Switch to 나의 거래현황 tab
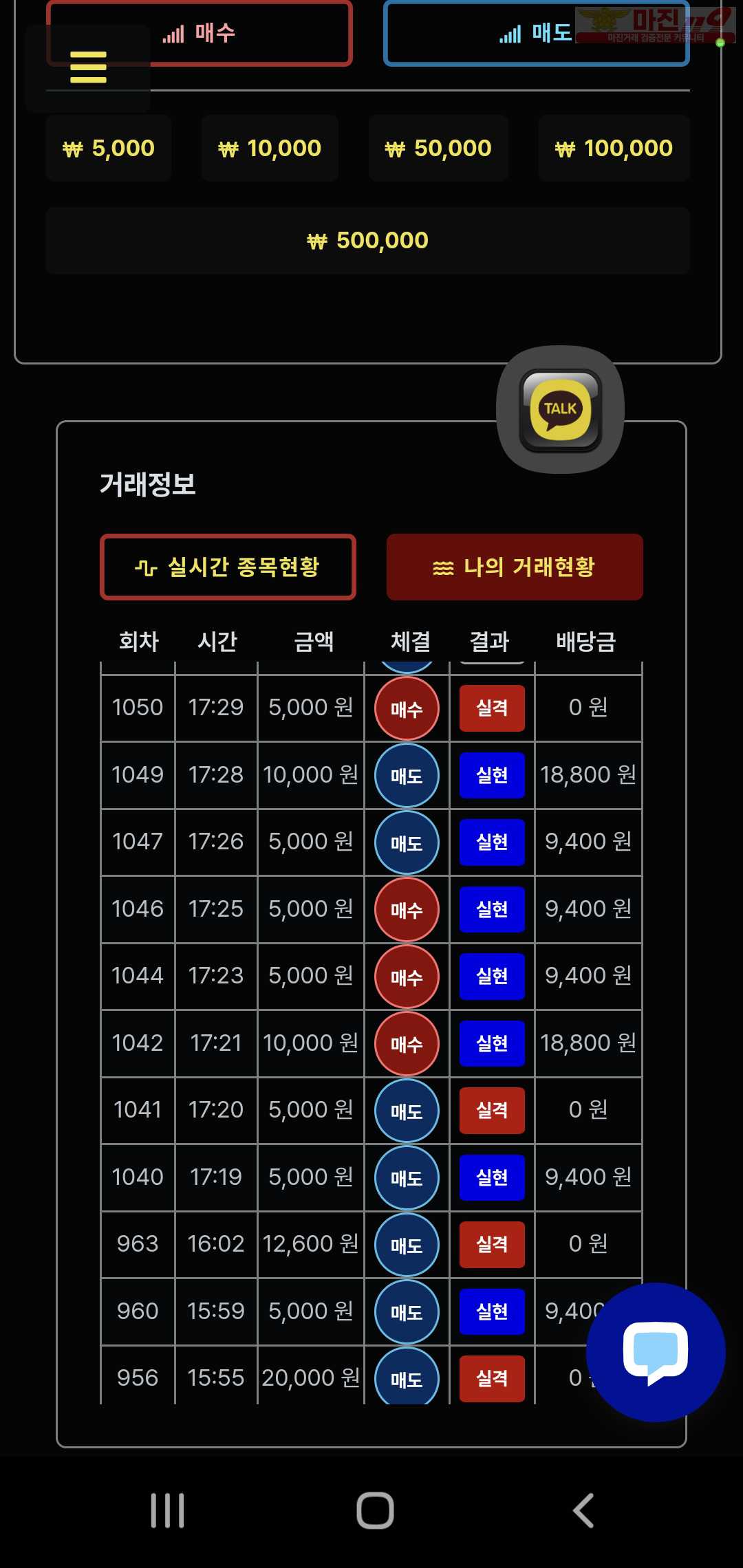 coord(515,567)
